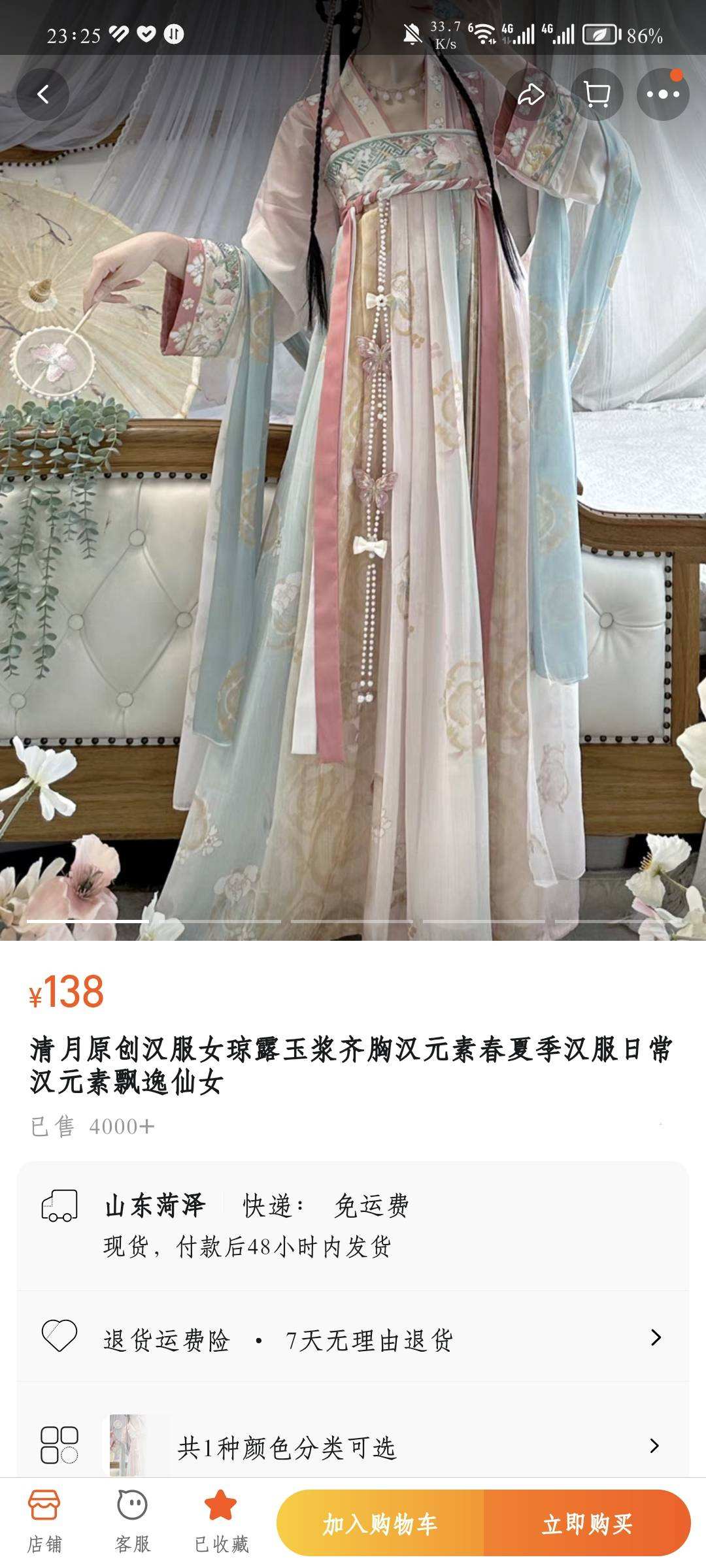Viewport: 706px width, 1568px height.
Task: Open the shopping cart icon
Action: (596, 95)
